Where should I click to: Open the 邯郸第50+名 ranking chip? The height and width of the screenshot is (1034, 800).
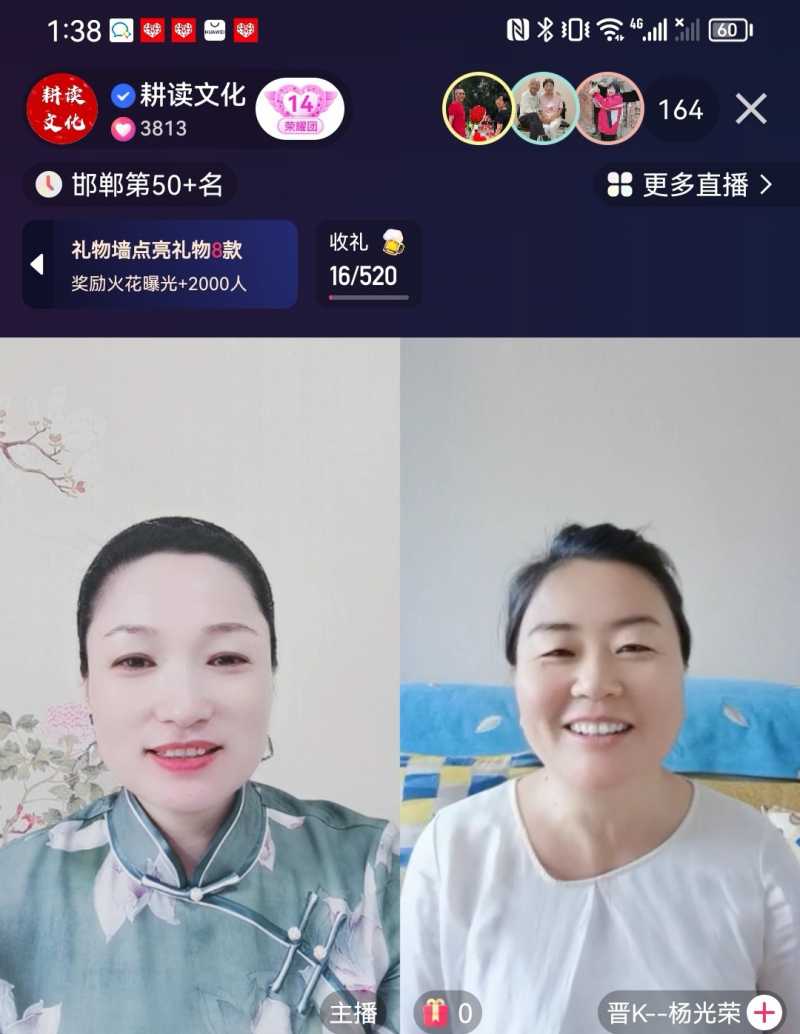coord(130,185)
